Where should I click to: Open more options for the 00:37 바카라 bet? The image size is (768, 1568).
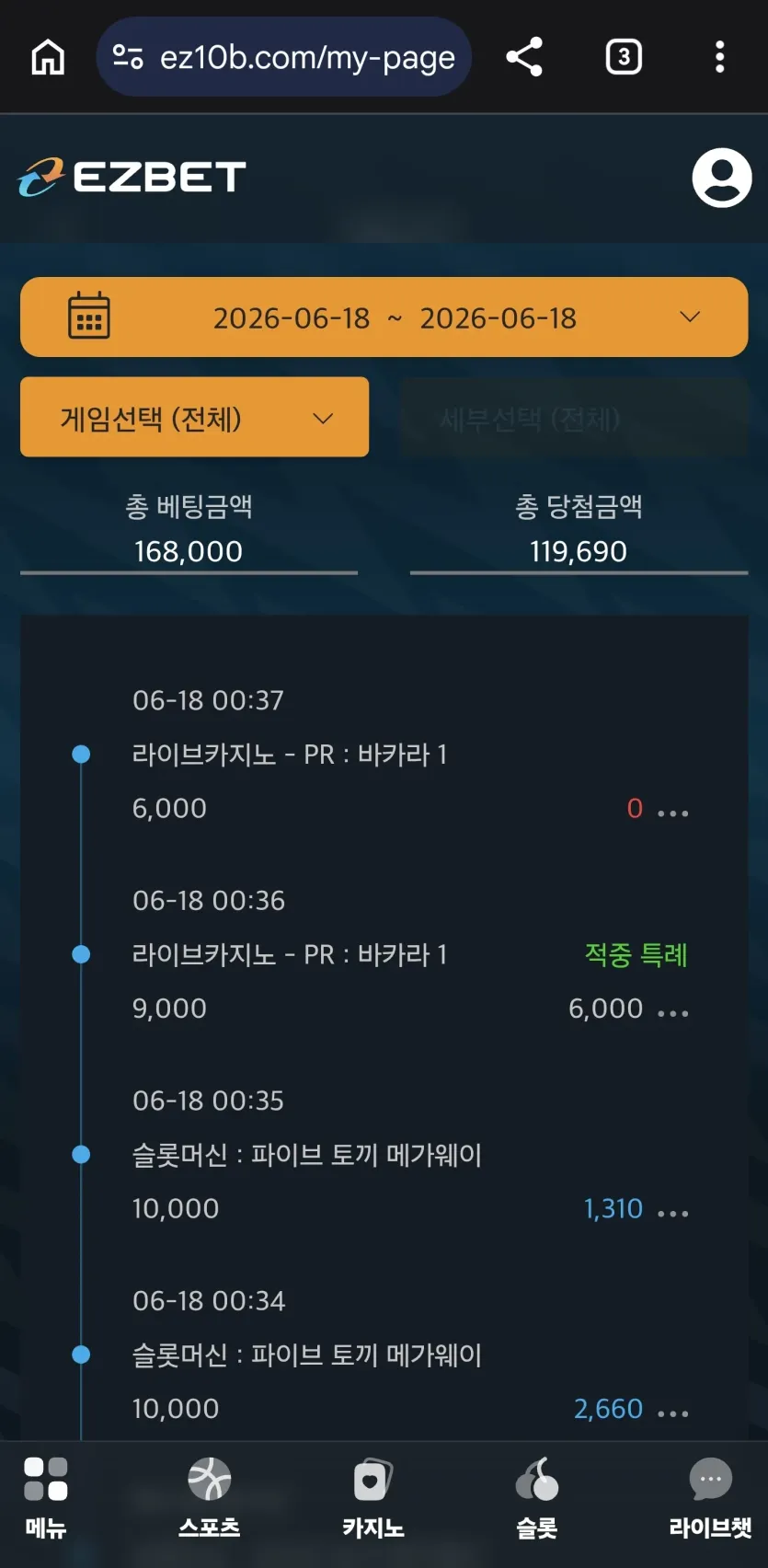673,813
